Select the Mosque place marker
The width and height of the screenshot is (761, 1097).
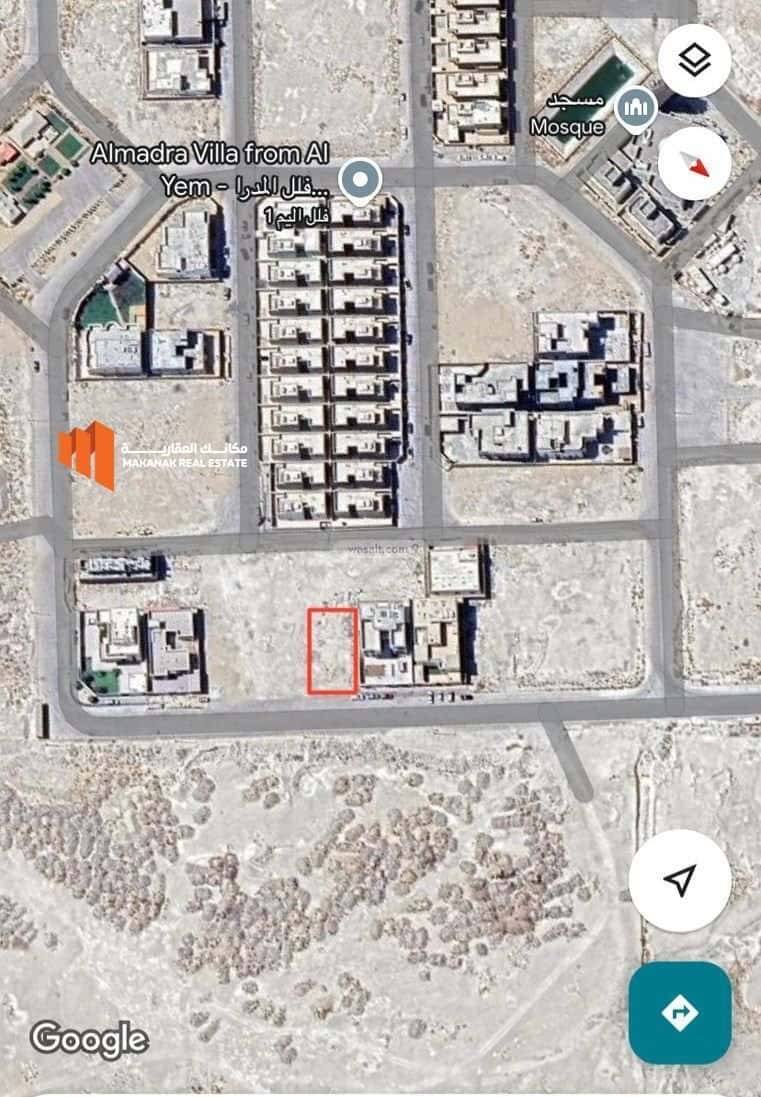(636, 107)
